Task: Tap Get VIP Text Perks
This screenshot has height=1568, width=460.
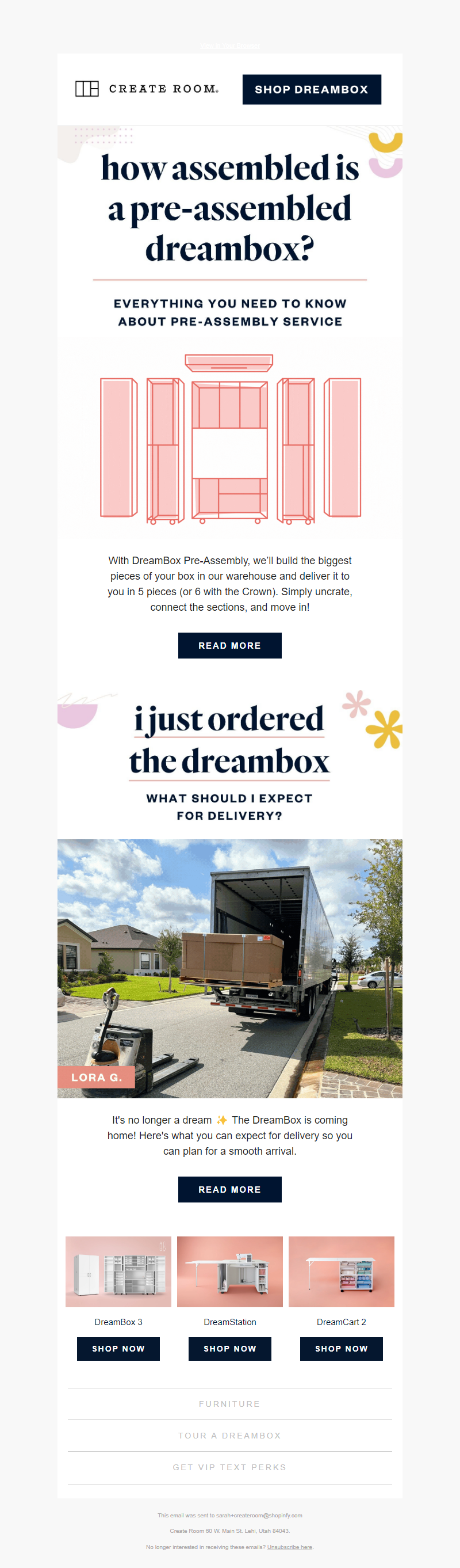Action: click(229, 1467)
